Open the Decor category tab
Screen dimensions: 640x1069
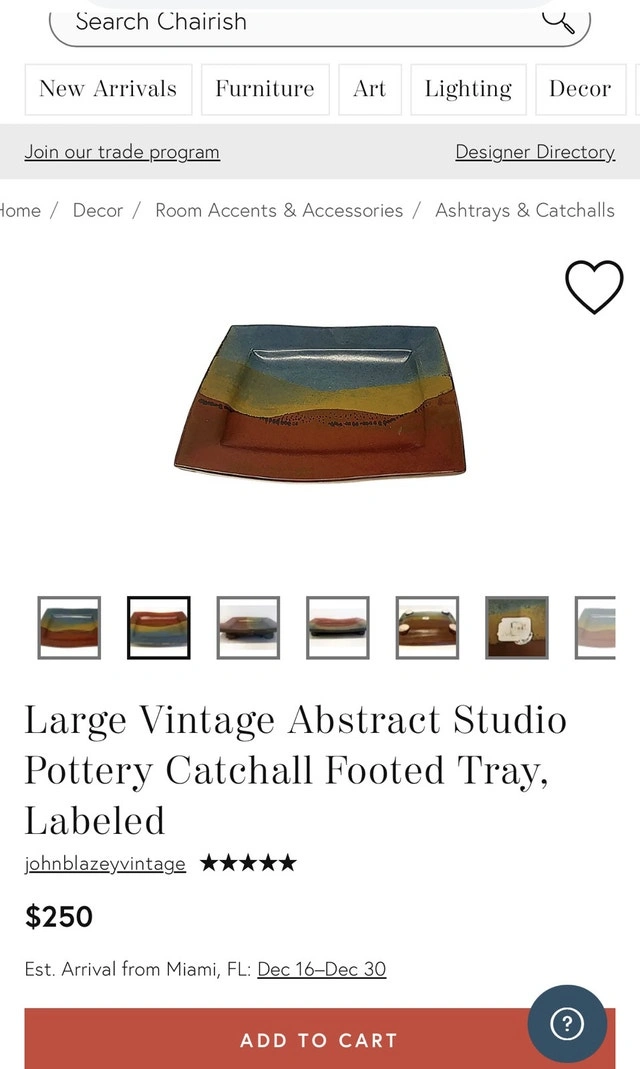(580, 89)
